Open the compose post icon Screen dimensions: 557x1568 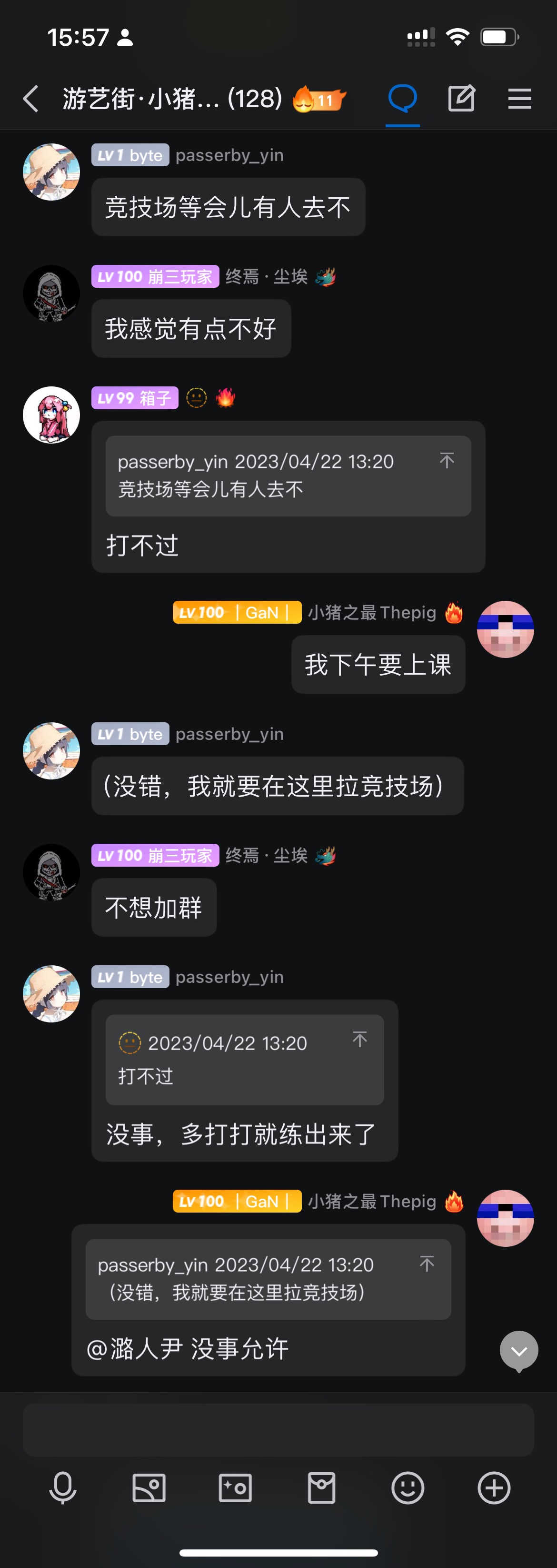click(x=461, y=99)
